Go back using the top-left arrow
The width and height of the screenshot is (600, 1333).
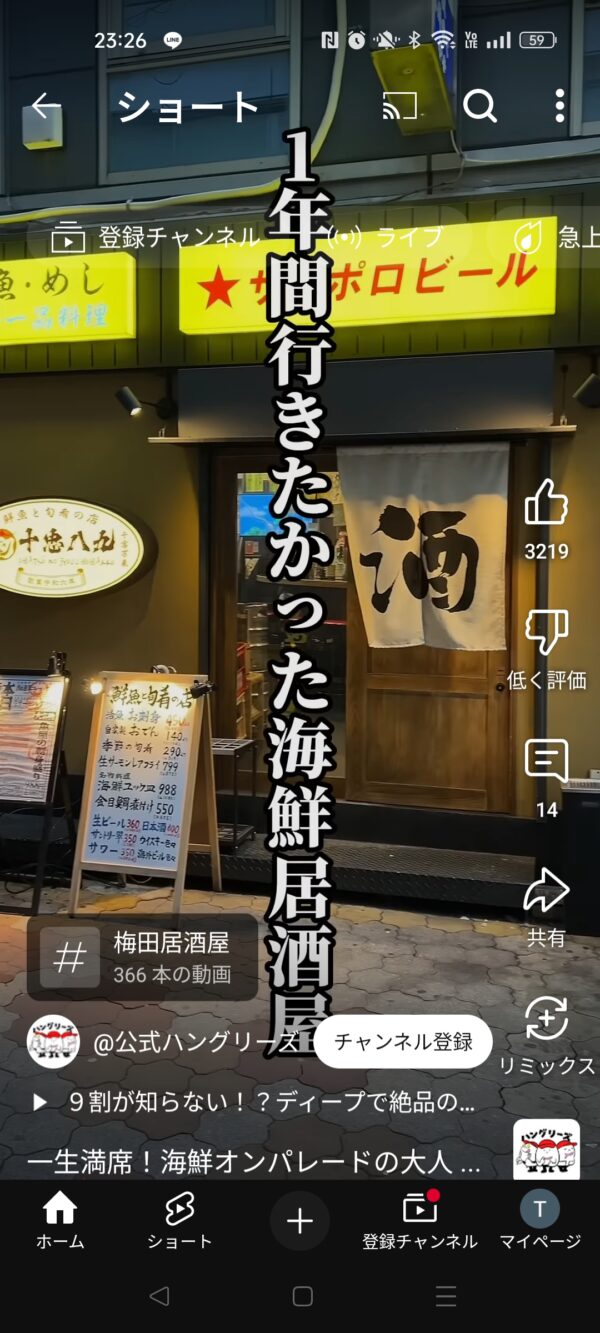46,105
